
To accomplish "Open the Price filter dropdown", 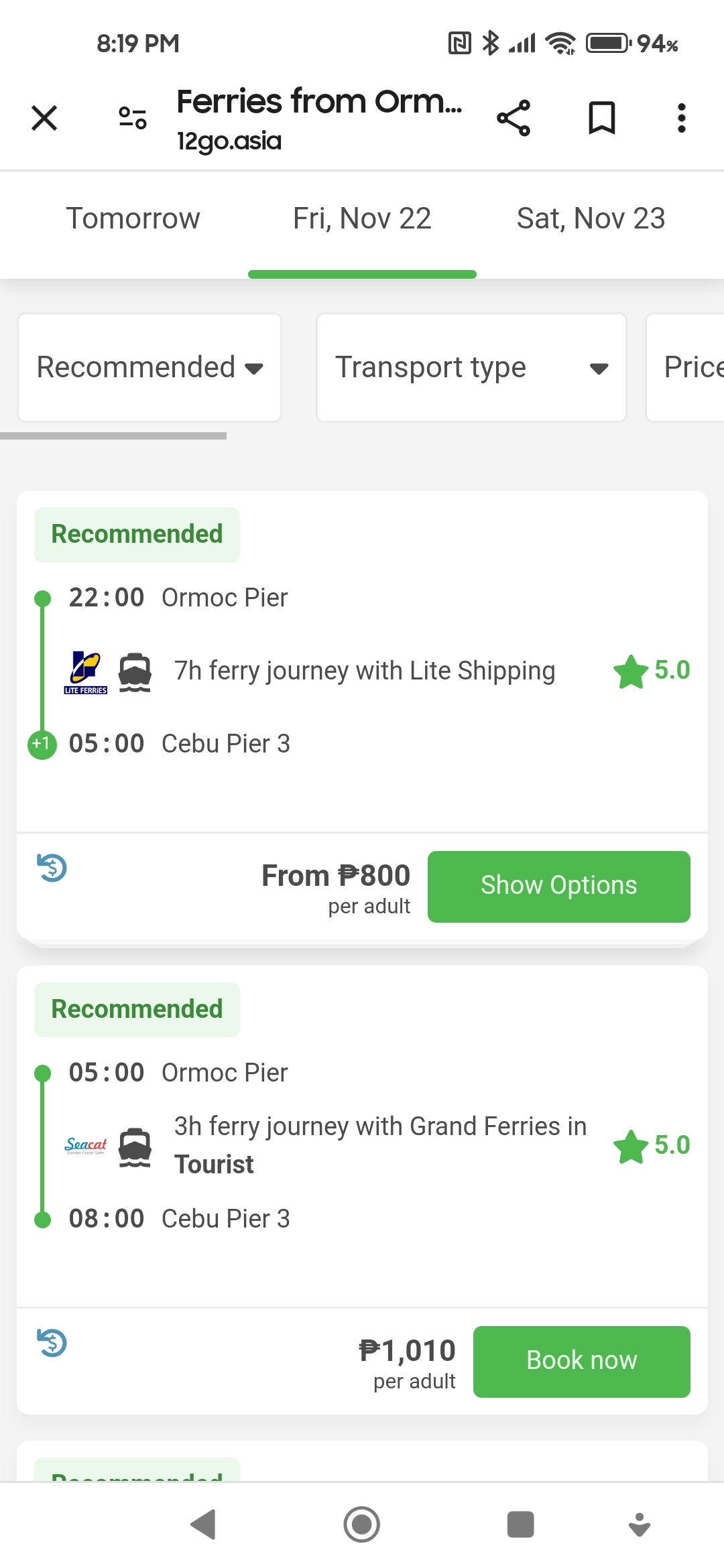I will (x=685, y=367).
